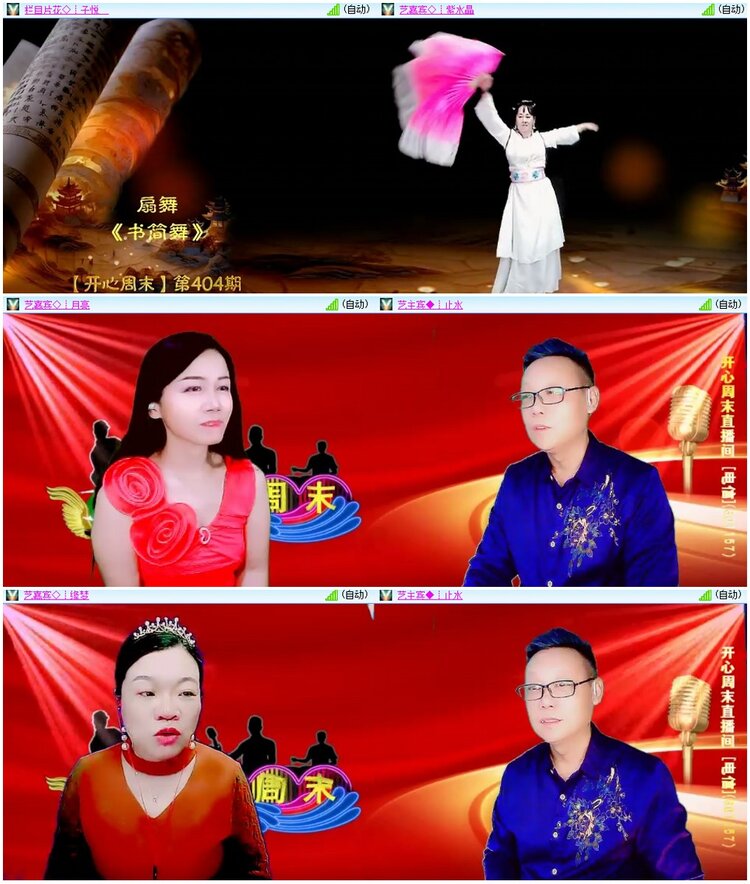Image resolution: width=750 pixels, height=884 pixels.
Task: Open the (自动) quality dropdown for 子悦
Action: click(357, 10)
